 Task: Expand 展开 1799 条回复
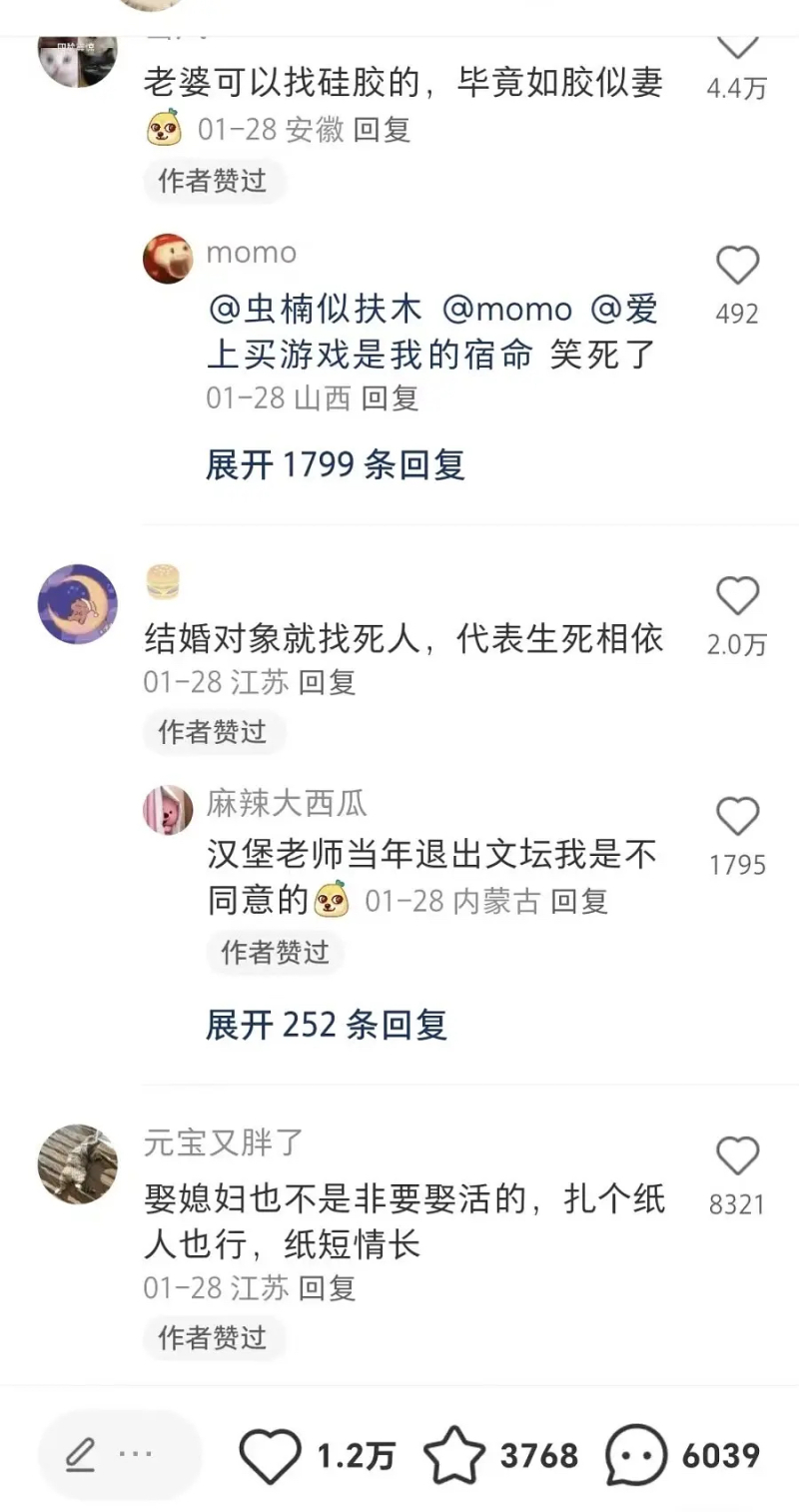tap(335, 464)
